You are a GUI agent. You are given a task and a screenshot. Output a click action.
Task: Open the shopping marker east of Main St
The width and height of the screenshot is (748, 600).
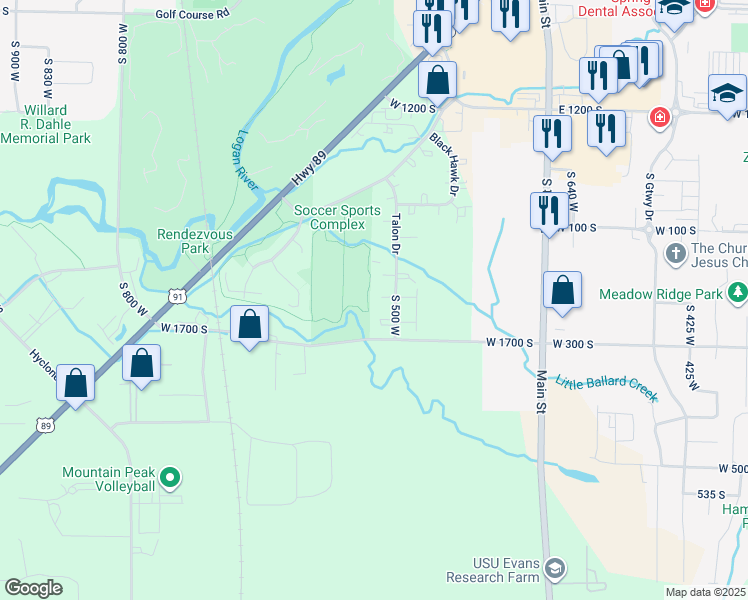[562, 291]
